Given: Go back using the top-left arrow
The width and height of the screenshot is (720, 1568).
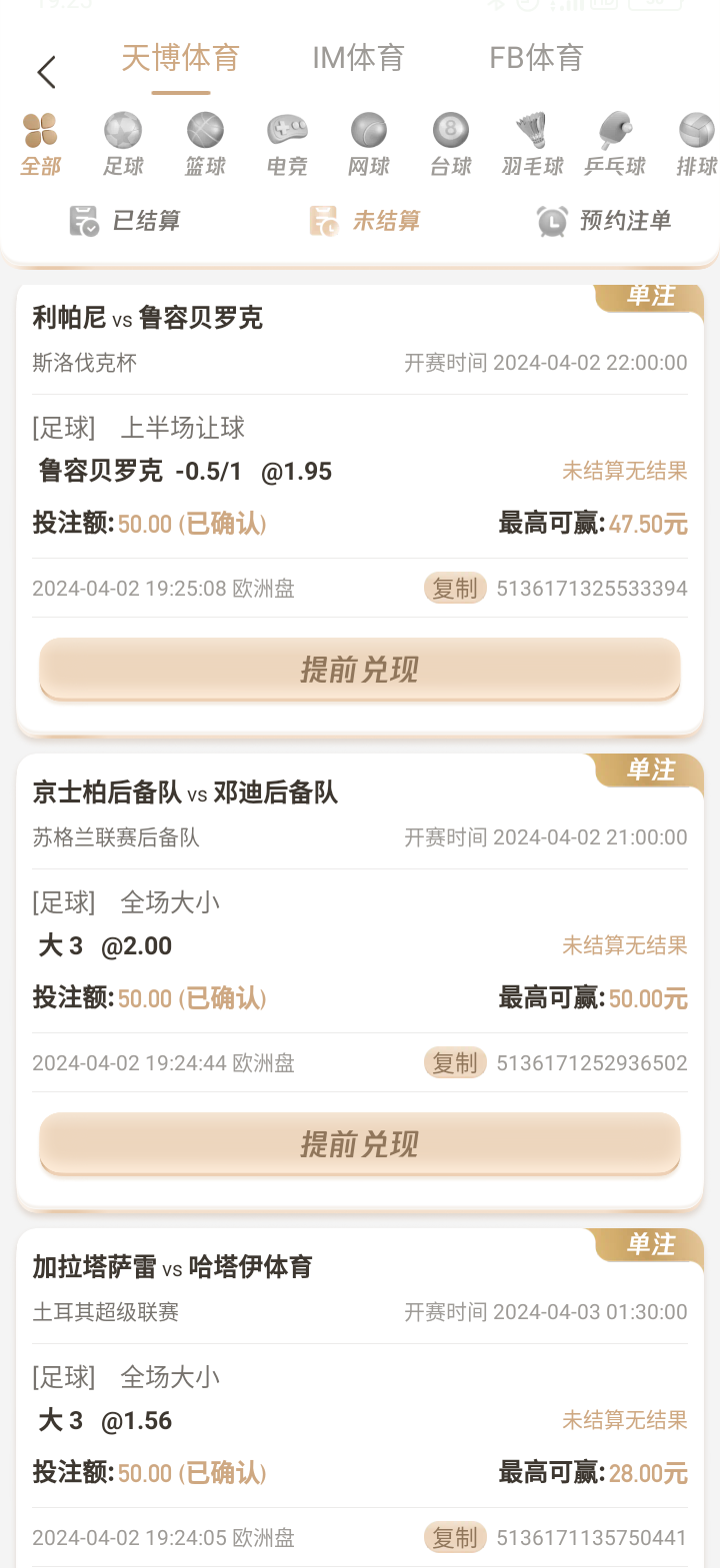Looking at the screenshot, I should 46,72.
